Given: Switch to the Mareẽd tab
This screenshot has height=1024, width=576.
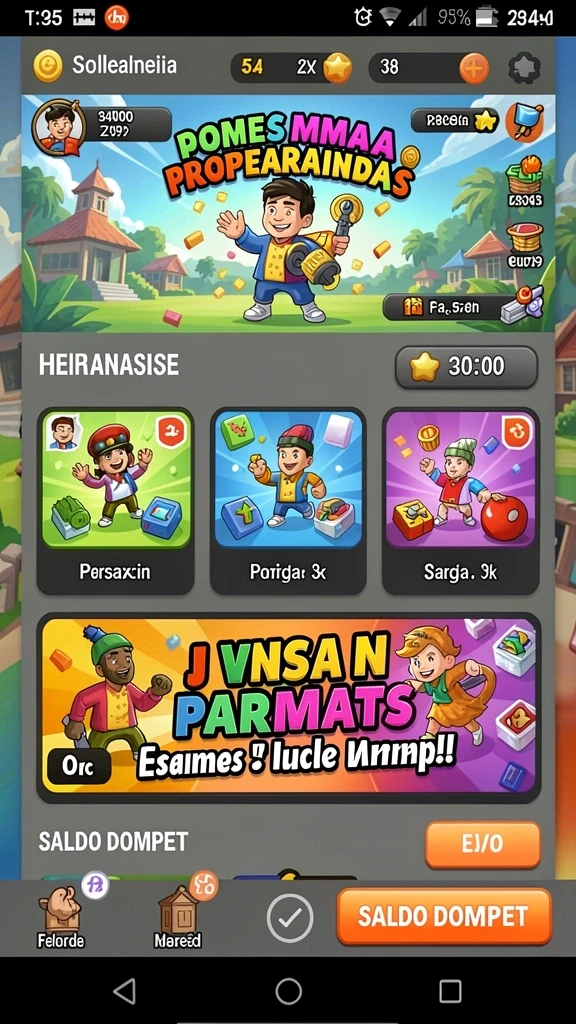Looking at the screenshot, I should pyautogui.click(x=178, y=916).
